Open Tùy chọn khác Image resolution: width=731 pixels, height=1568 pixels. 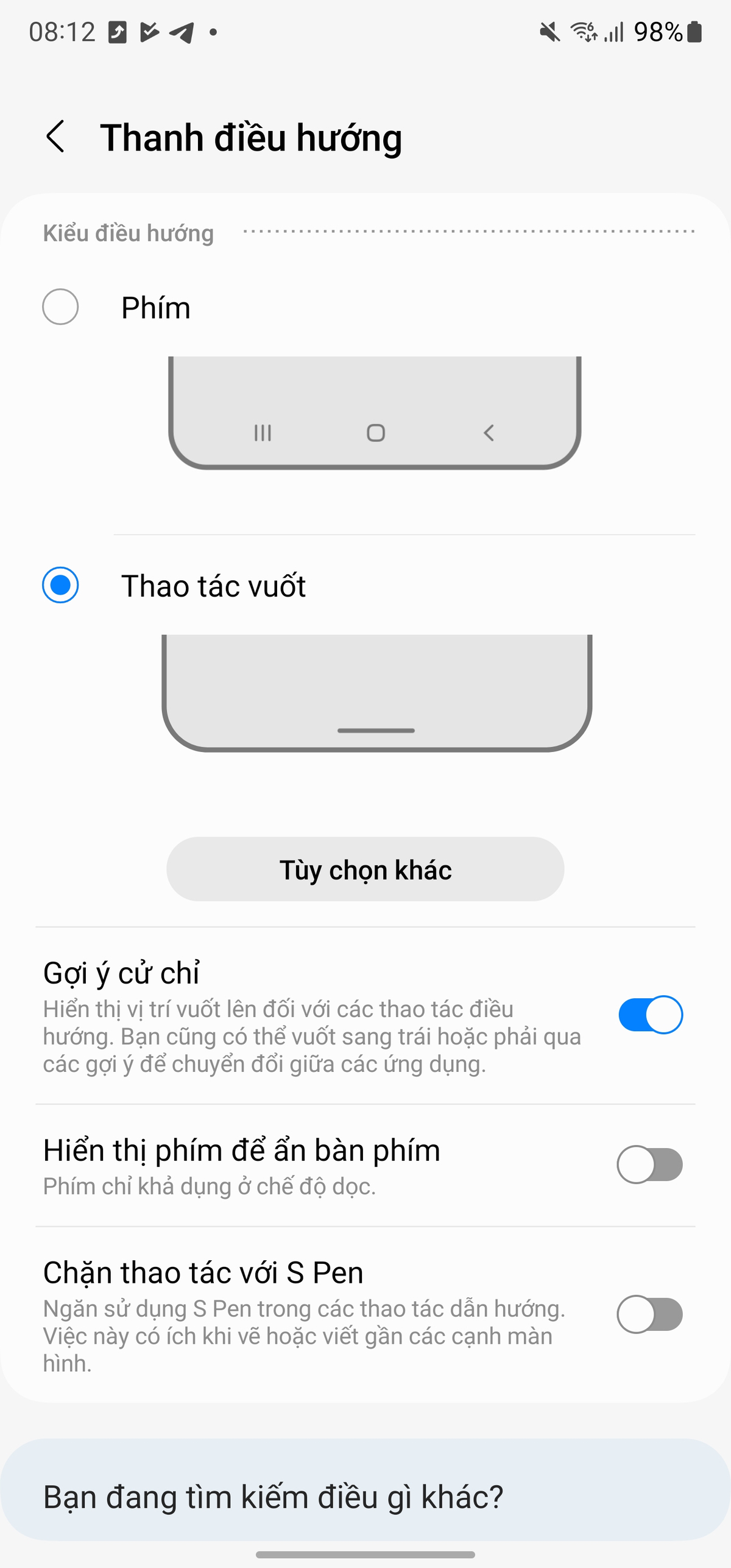[x=365, y=869]
